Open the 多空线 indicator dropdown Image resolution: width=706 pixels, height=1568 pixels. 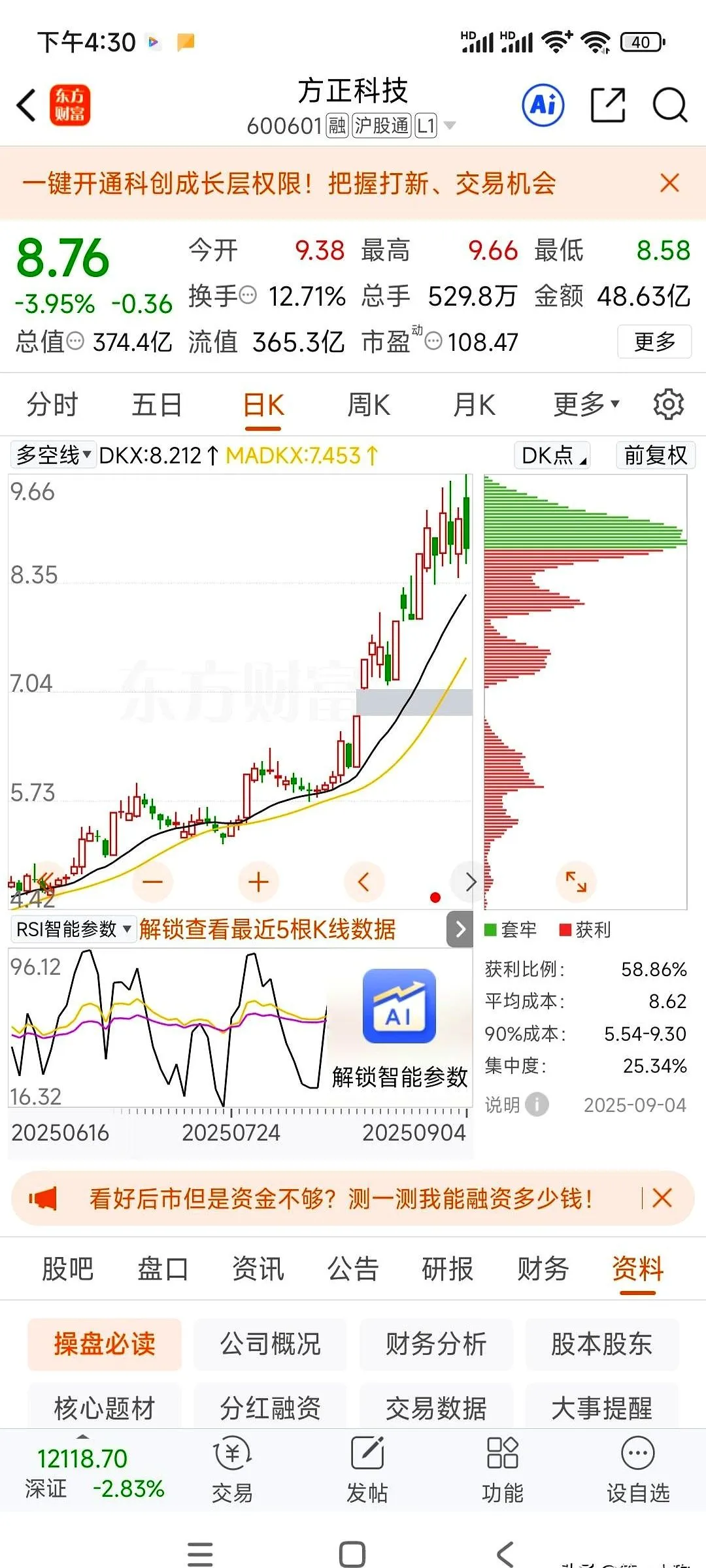tap(53, 455)
